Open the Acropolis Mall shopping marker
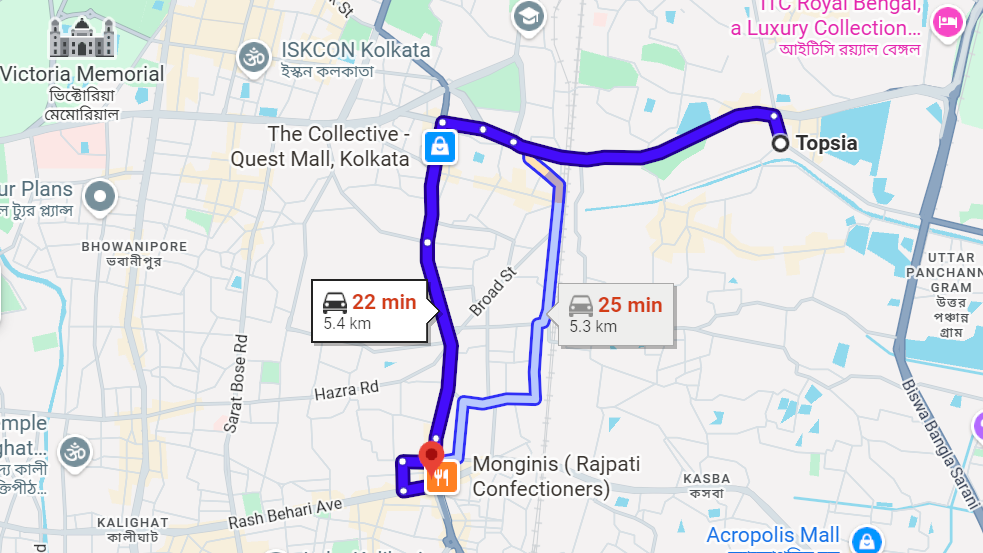 click(x=868, y=536)
